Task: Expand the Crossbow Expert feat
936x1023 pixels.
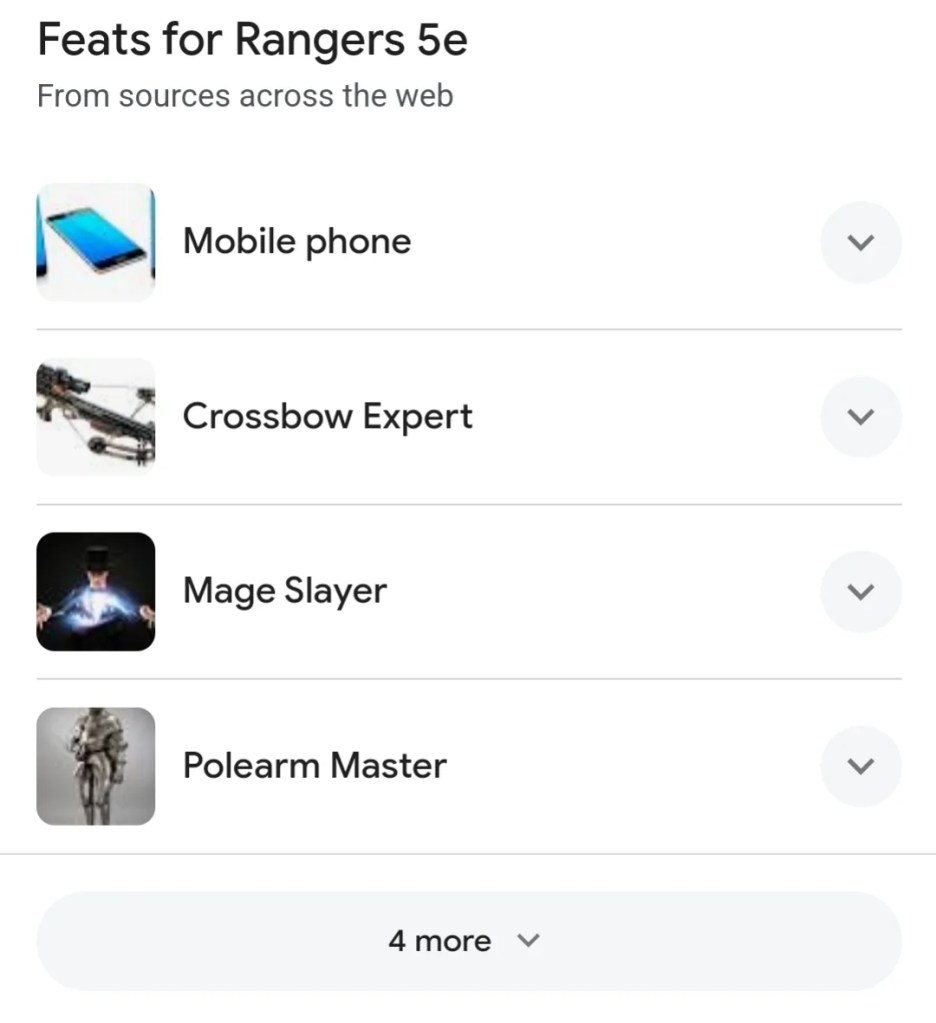Action: [860, 417]
